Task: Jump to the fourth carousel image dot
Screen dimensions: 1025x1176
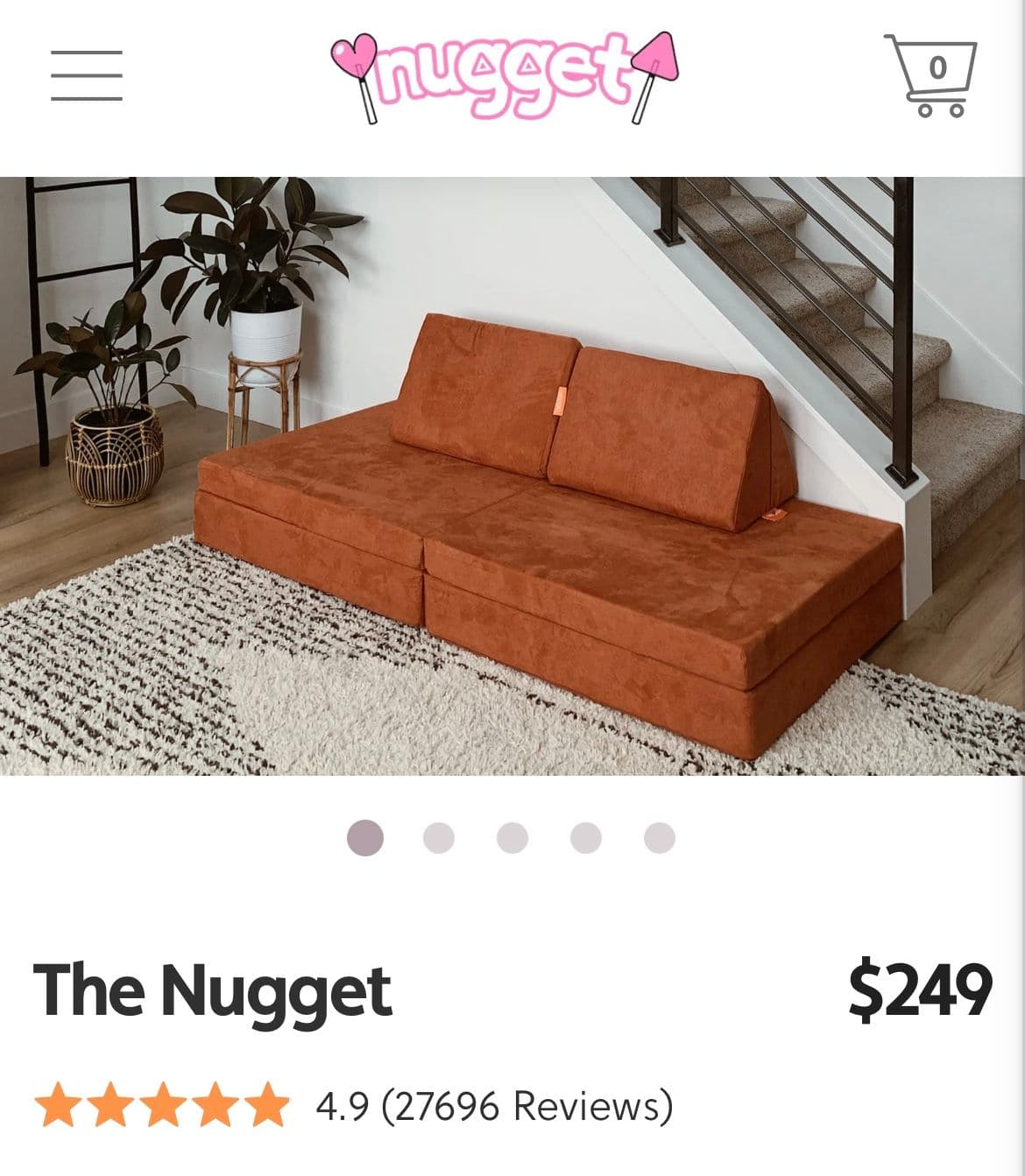Action: [x=585, y=838]
